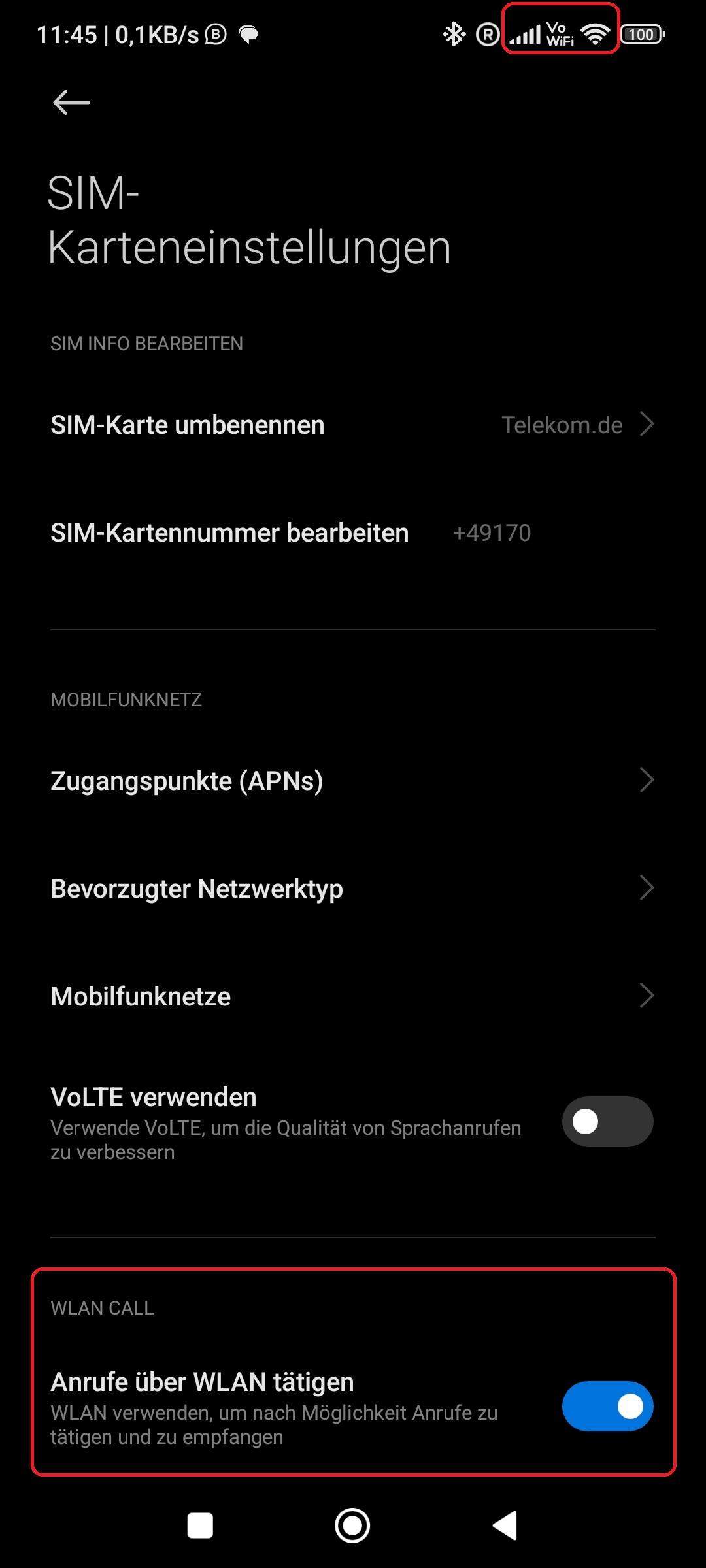Tap the VoWiFi indicator in the status bar
This screenshot has width=706, height=1568.
coord(559,33)
